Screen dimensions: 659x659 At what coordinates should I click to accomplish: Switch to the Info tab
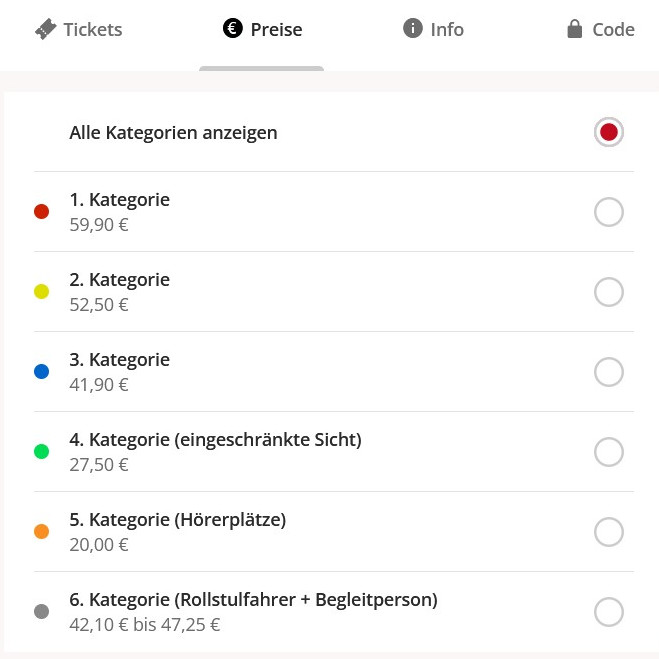(x=433, y=29)
